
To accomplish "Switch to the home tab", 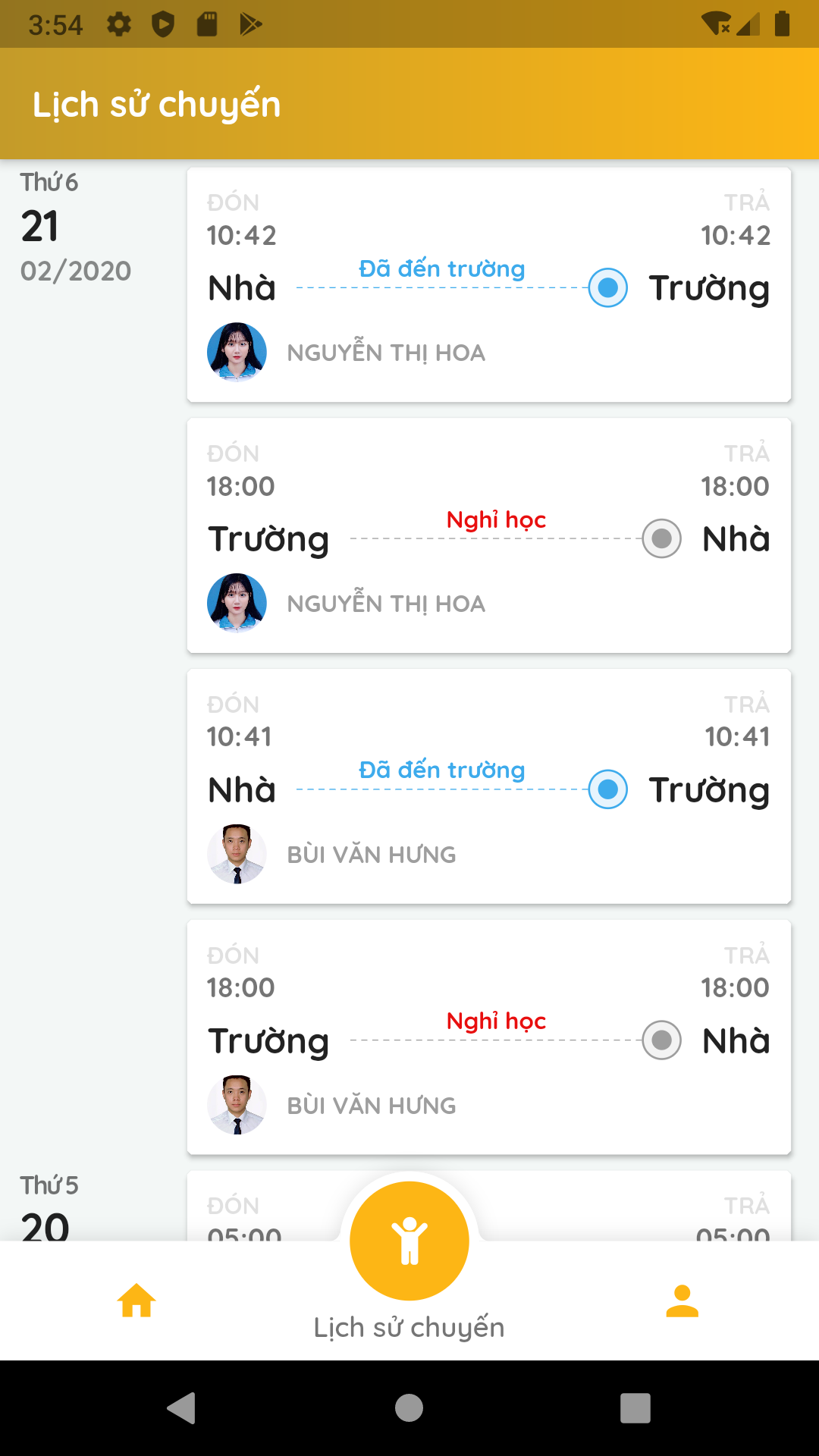I will [x=136, y=1301].
